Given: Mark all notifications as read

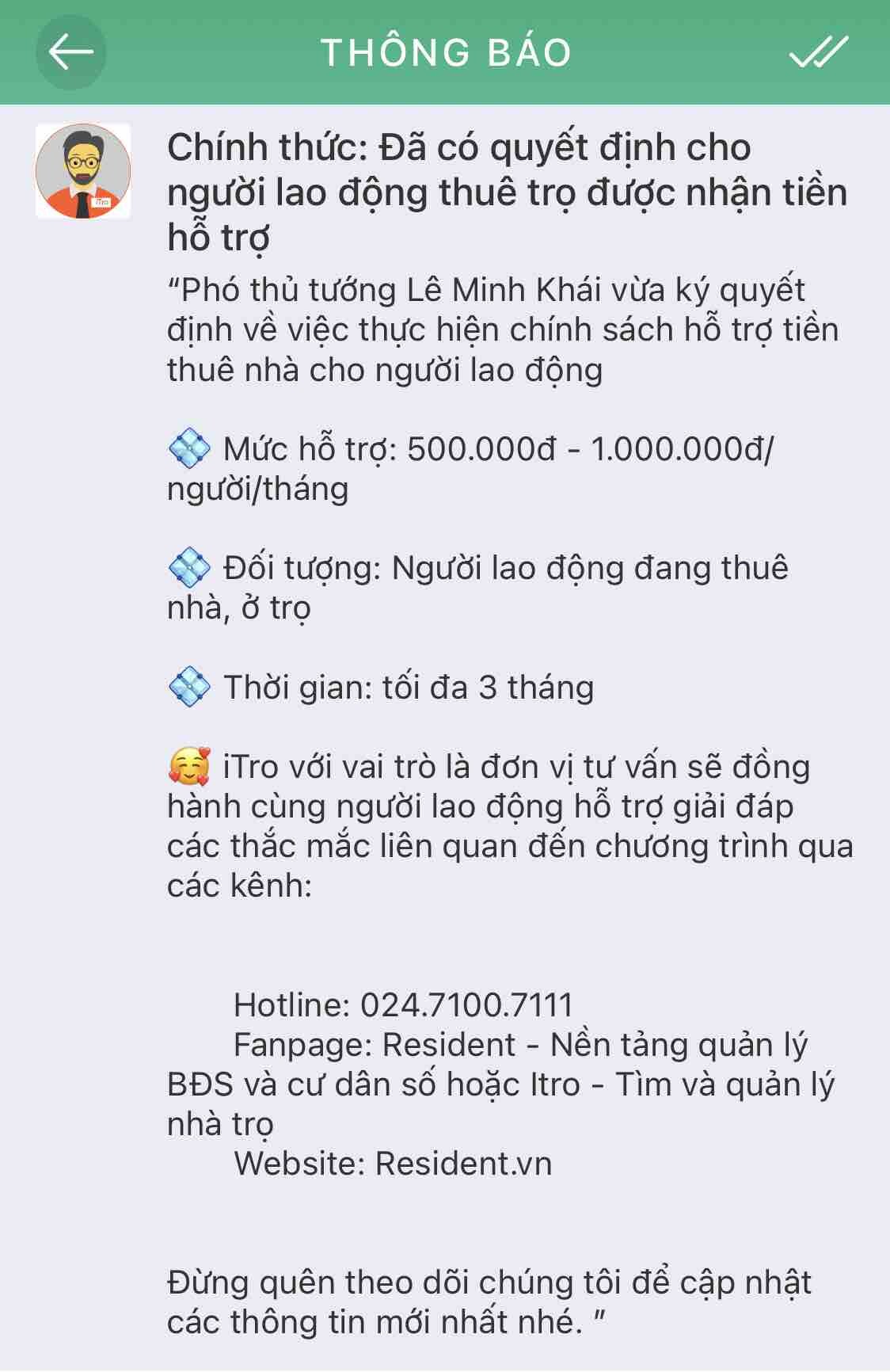Looking at the screenshot, I should [819, 52].
